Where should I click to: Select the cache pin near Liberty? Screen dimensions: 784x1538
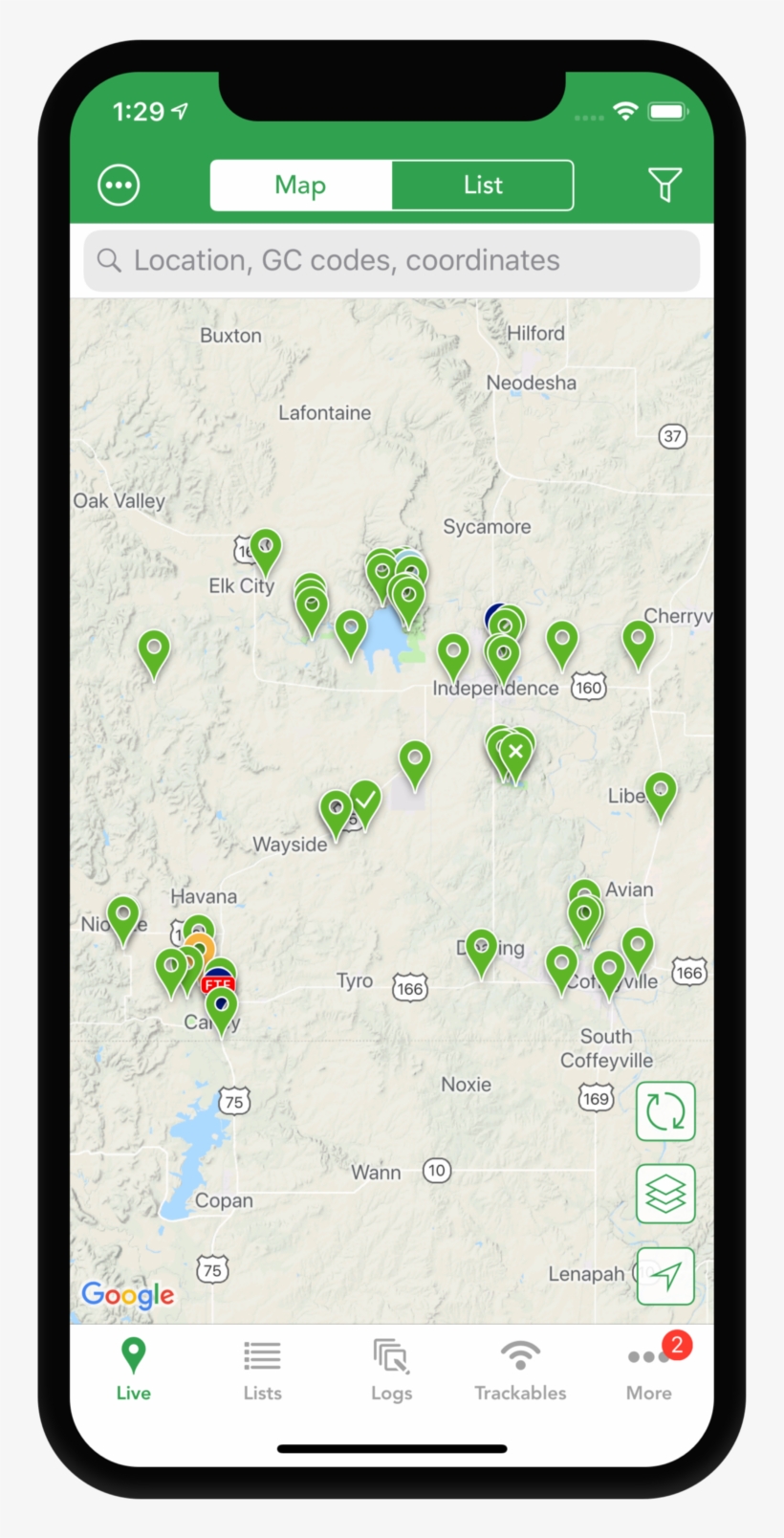click(661, 791)
